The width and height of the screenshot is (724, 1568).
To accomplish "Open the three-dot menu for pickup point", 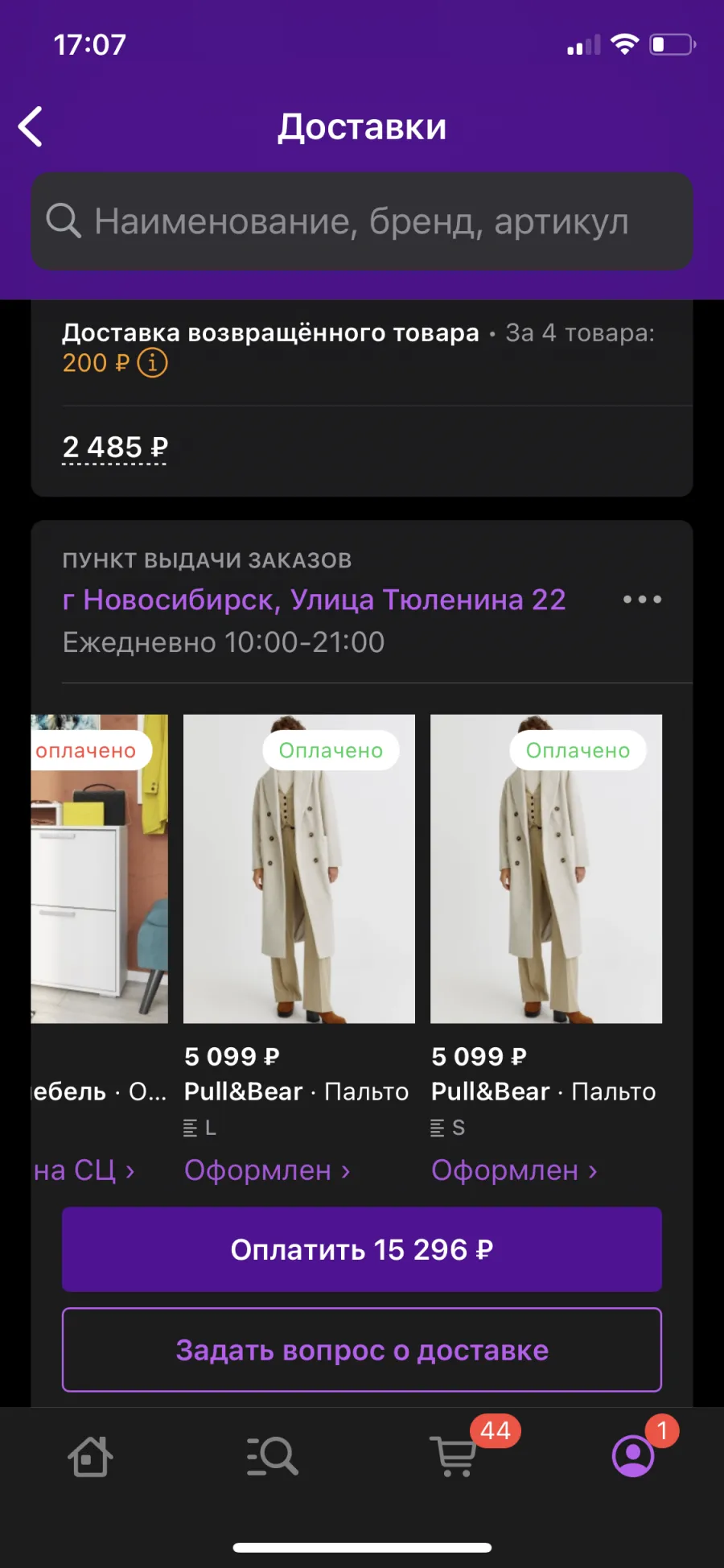I will [643, 600].
